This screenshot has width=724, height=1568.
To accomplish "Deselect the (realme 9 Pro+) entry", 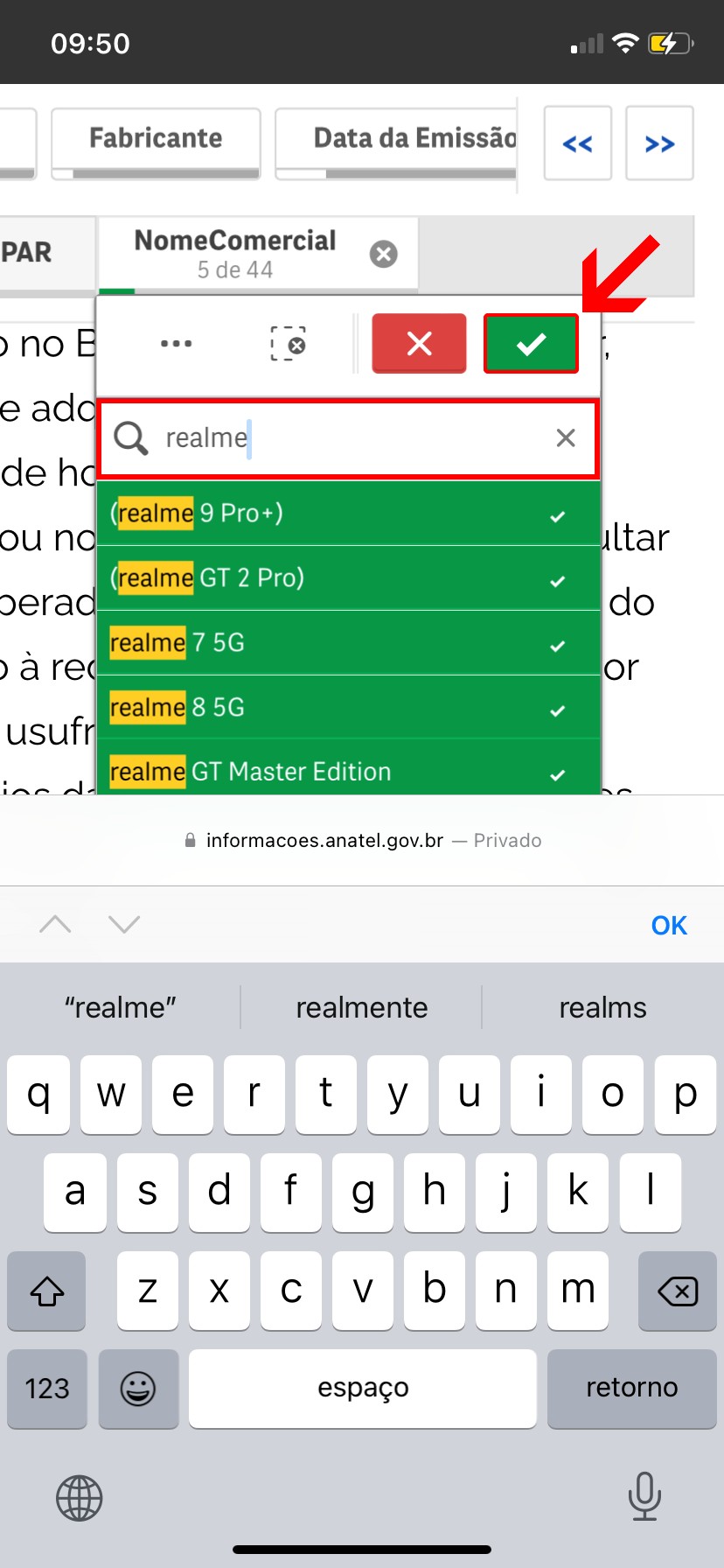I will (x=348, y=514).
